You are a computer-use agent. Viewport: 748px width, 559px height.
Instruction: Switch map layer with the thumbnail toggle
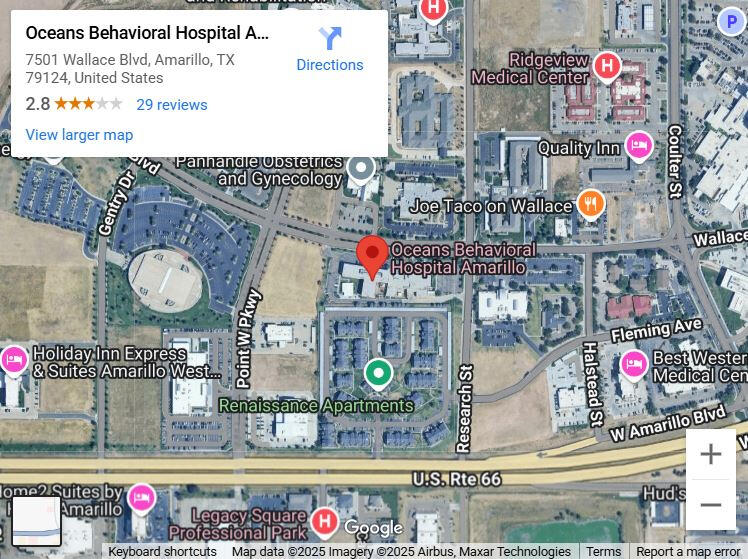pyautogui.click(x=37, y=520)
